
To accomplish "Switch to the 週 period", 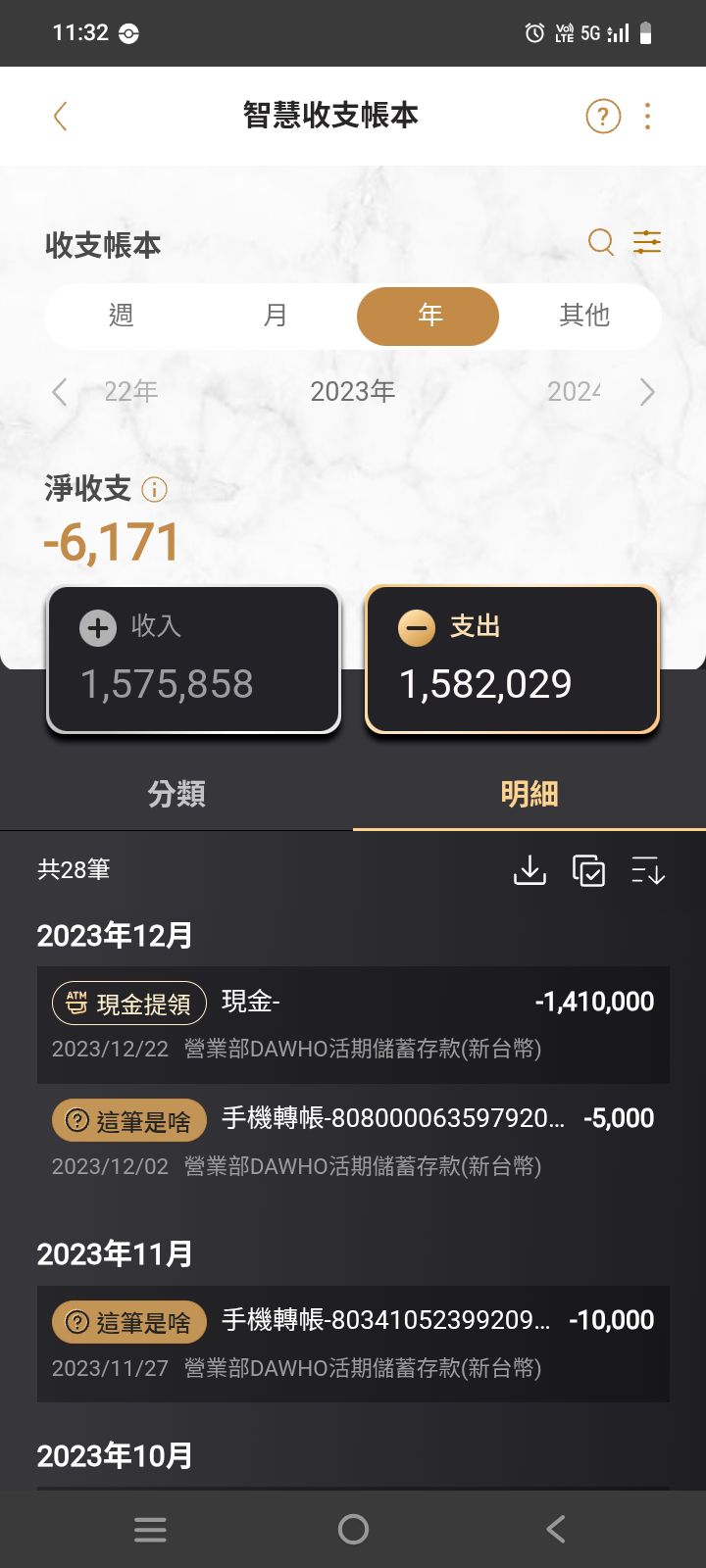I will pos(121,316).
